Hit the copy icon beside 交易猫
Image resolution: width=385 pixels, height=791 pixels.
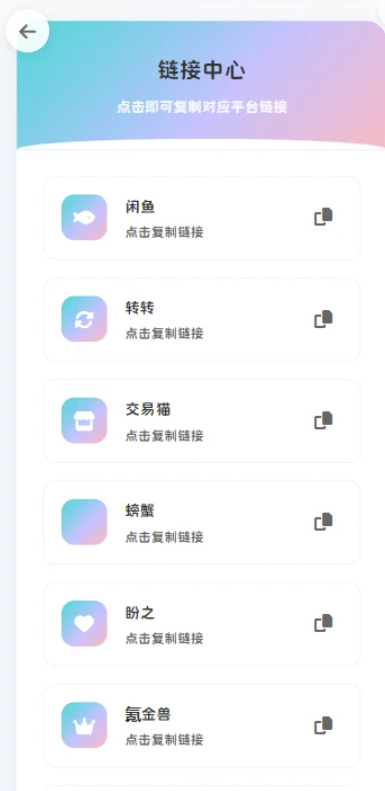[x=323, y=420]
